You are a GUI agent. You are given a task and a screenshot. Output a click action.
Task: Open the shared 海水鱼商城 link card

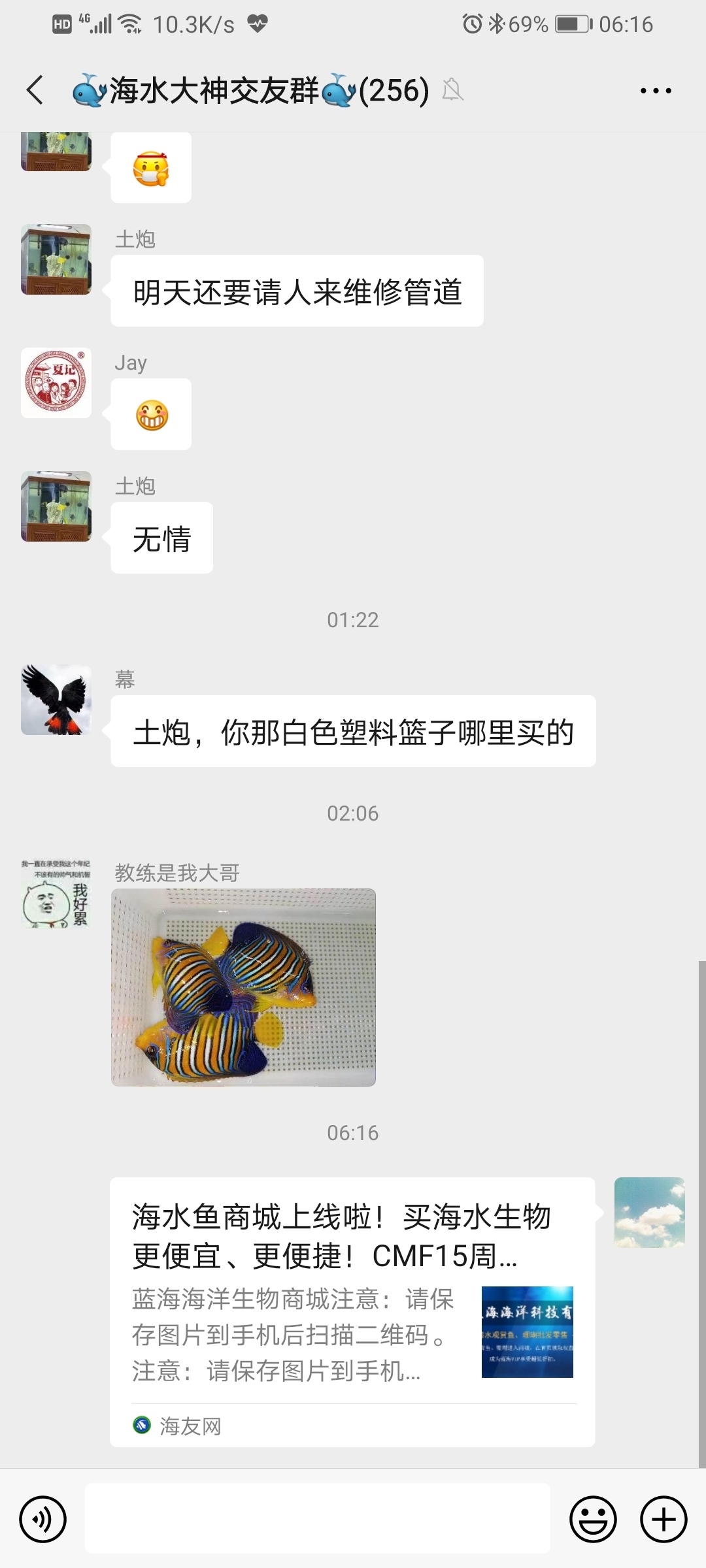(352, 1310)
